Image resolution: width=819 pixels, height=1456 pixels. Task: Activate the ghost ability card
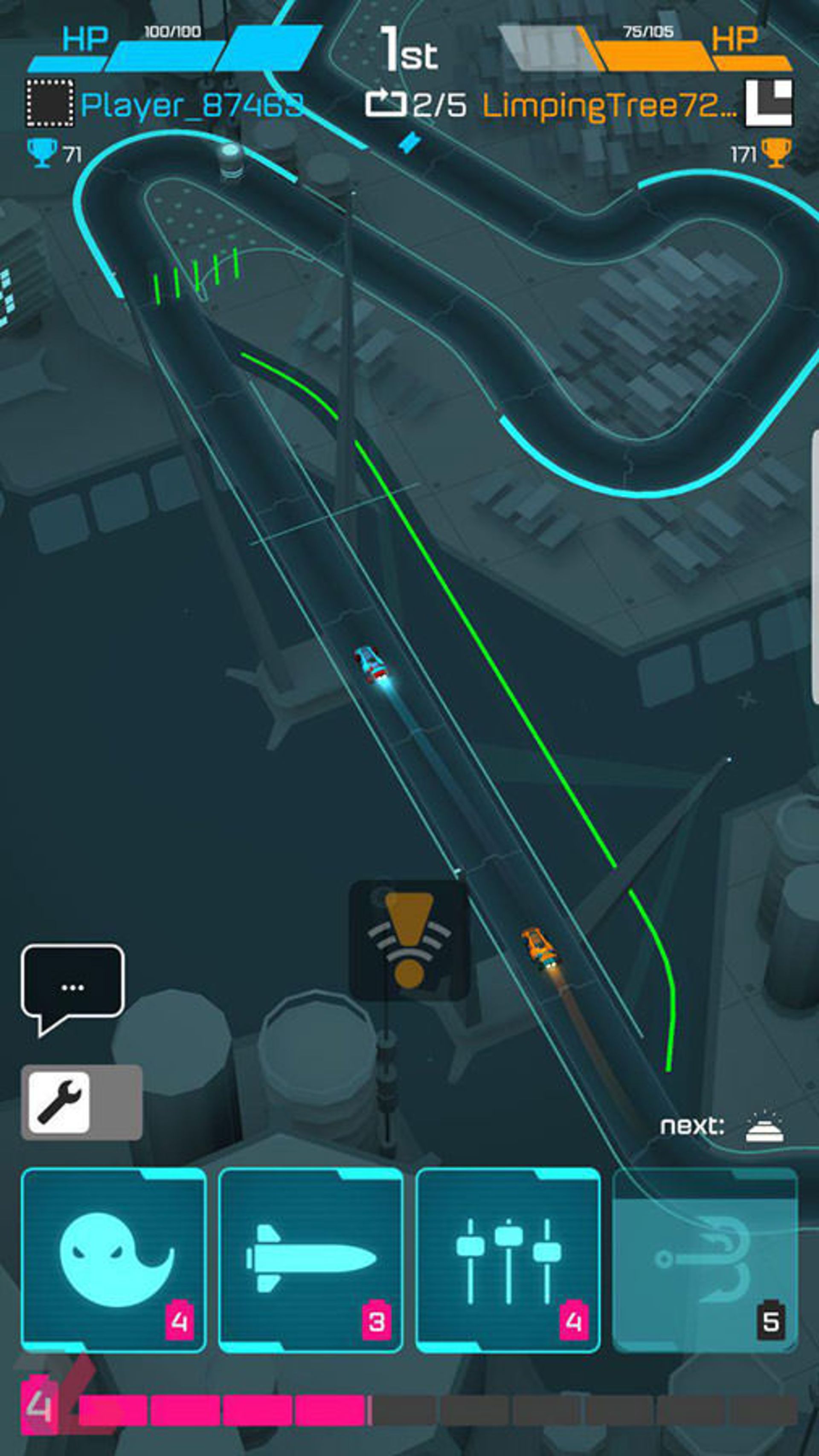tap(114, 1260)
